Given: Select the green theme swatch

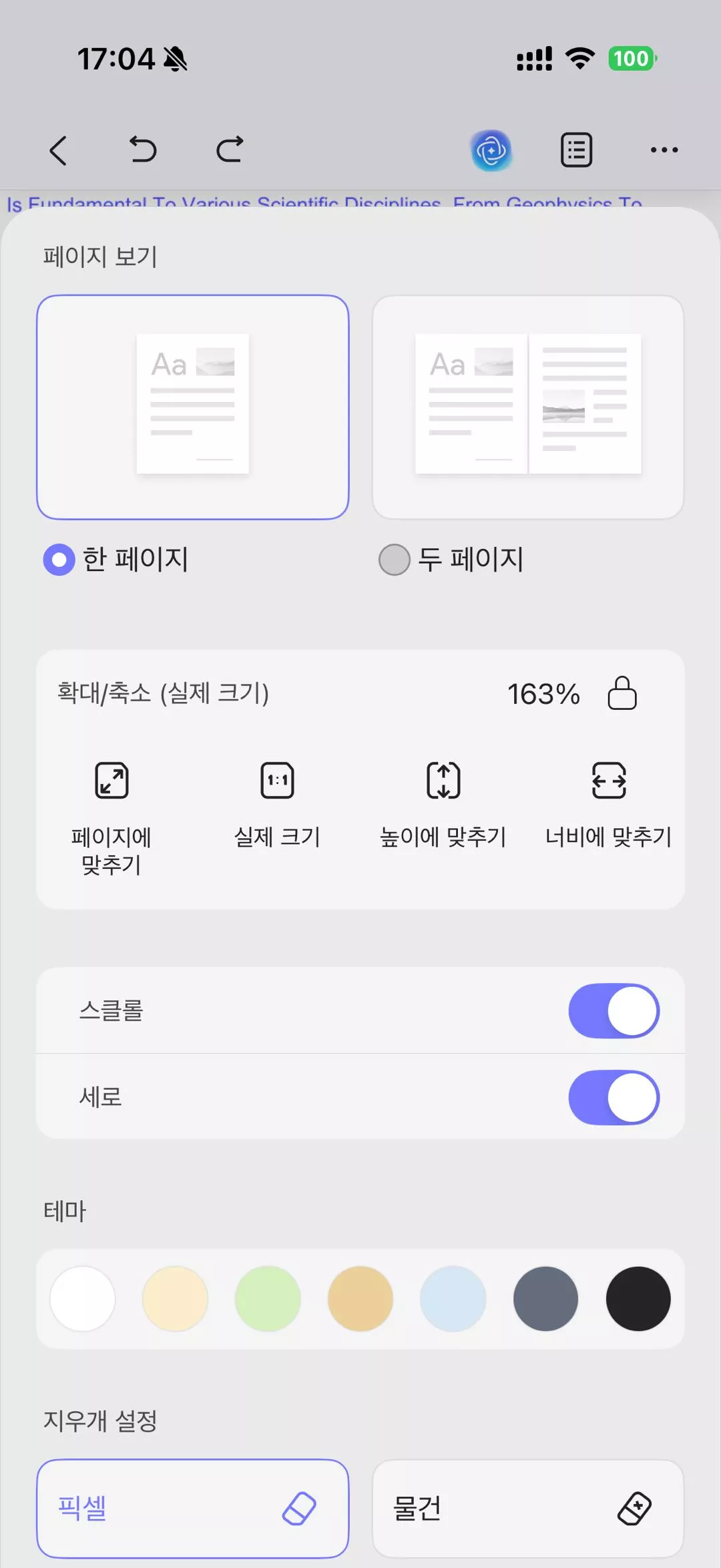Looking at the screenshot, I should click(268, 1298).
